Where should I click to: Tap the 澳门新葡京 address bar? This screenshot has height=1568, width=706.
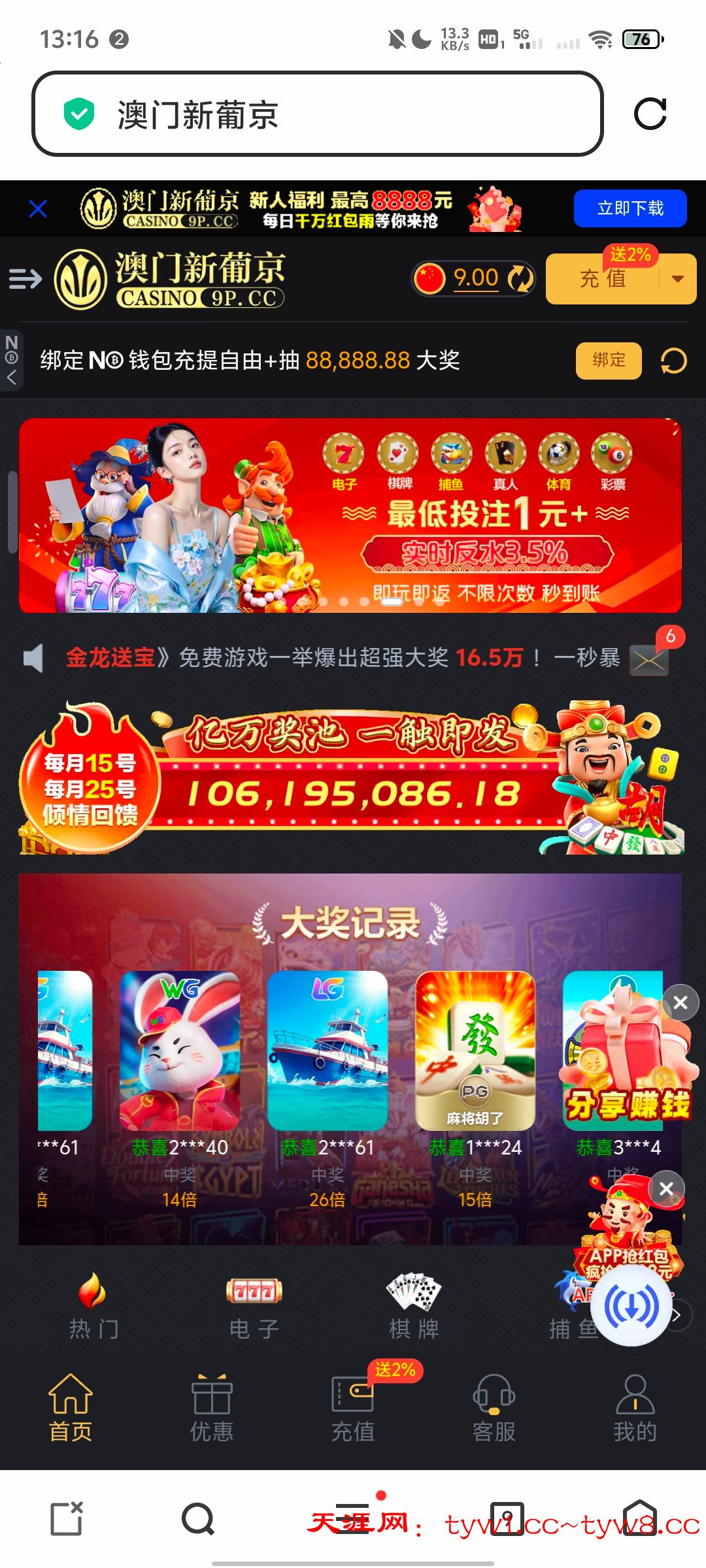317,114
